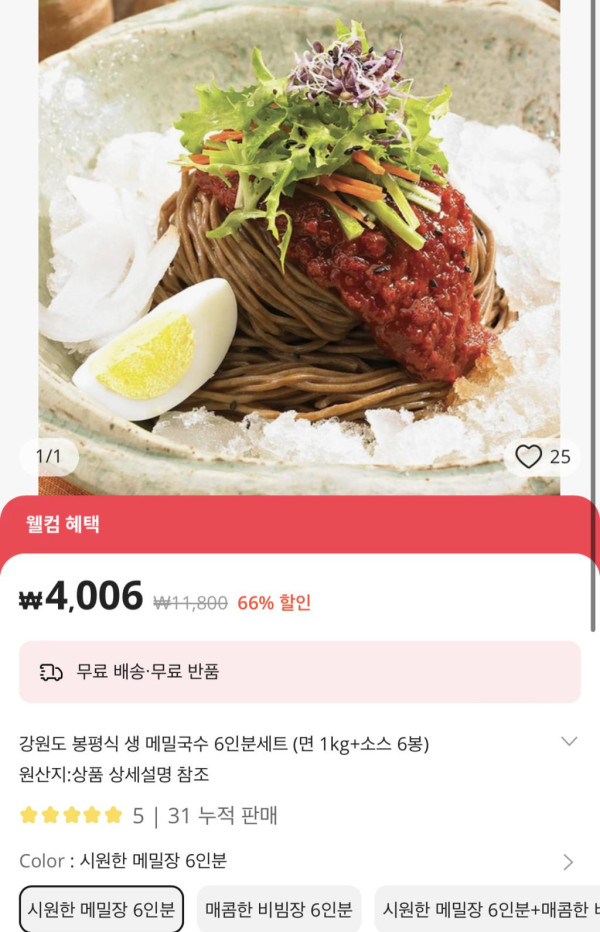Select the 시원한 메밀장 6인분 option

pyautogui.click(x=101, y=909)
